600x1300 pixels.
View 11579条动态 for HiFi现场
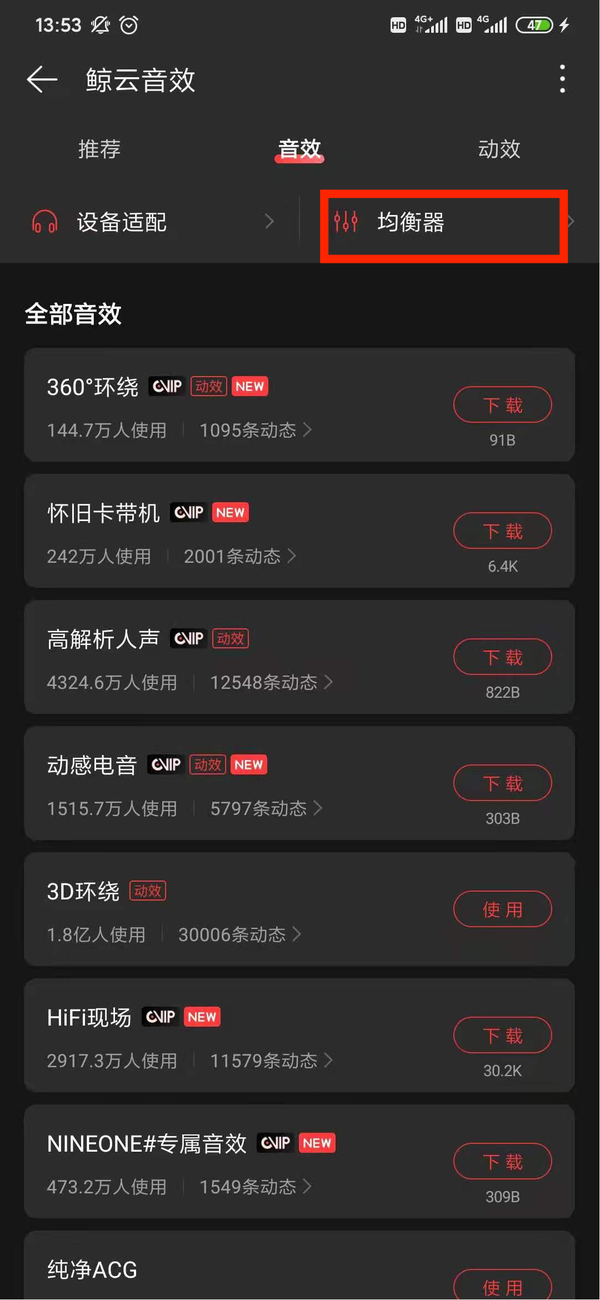(271, 1060)
